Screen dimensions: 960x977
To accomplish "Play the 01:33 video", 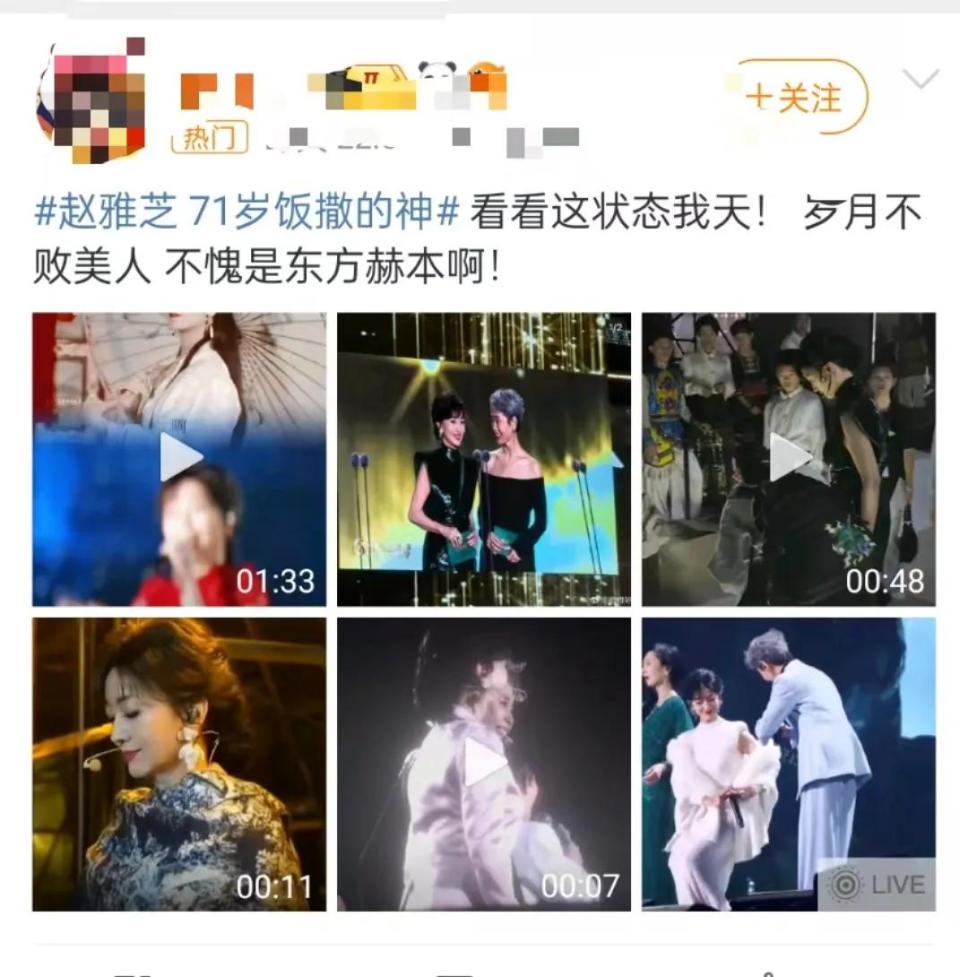I will pyautogui.click(x=180, y=458).
